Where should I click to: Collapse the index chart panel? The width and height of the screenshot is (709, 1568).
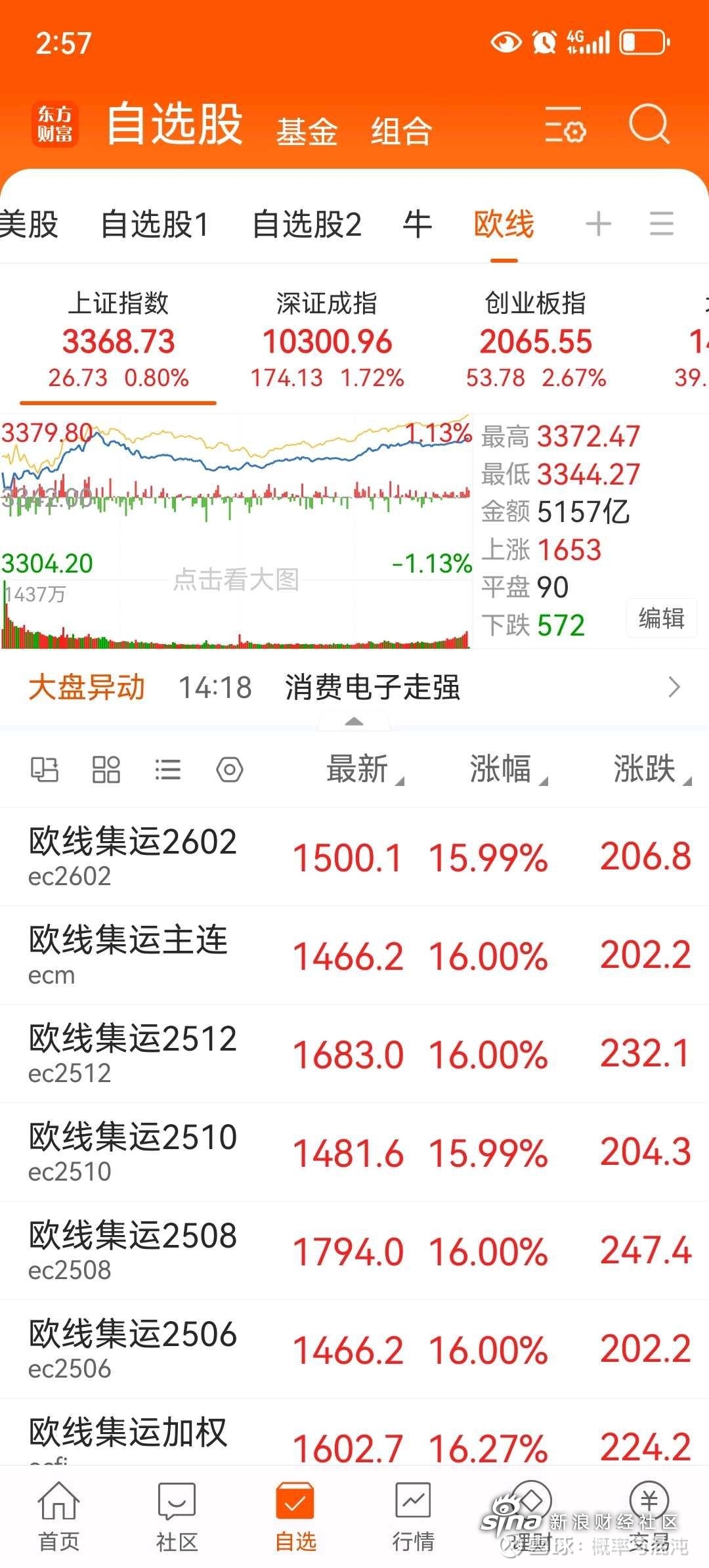pos(354,722)
